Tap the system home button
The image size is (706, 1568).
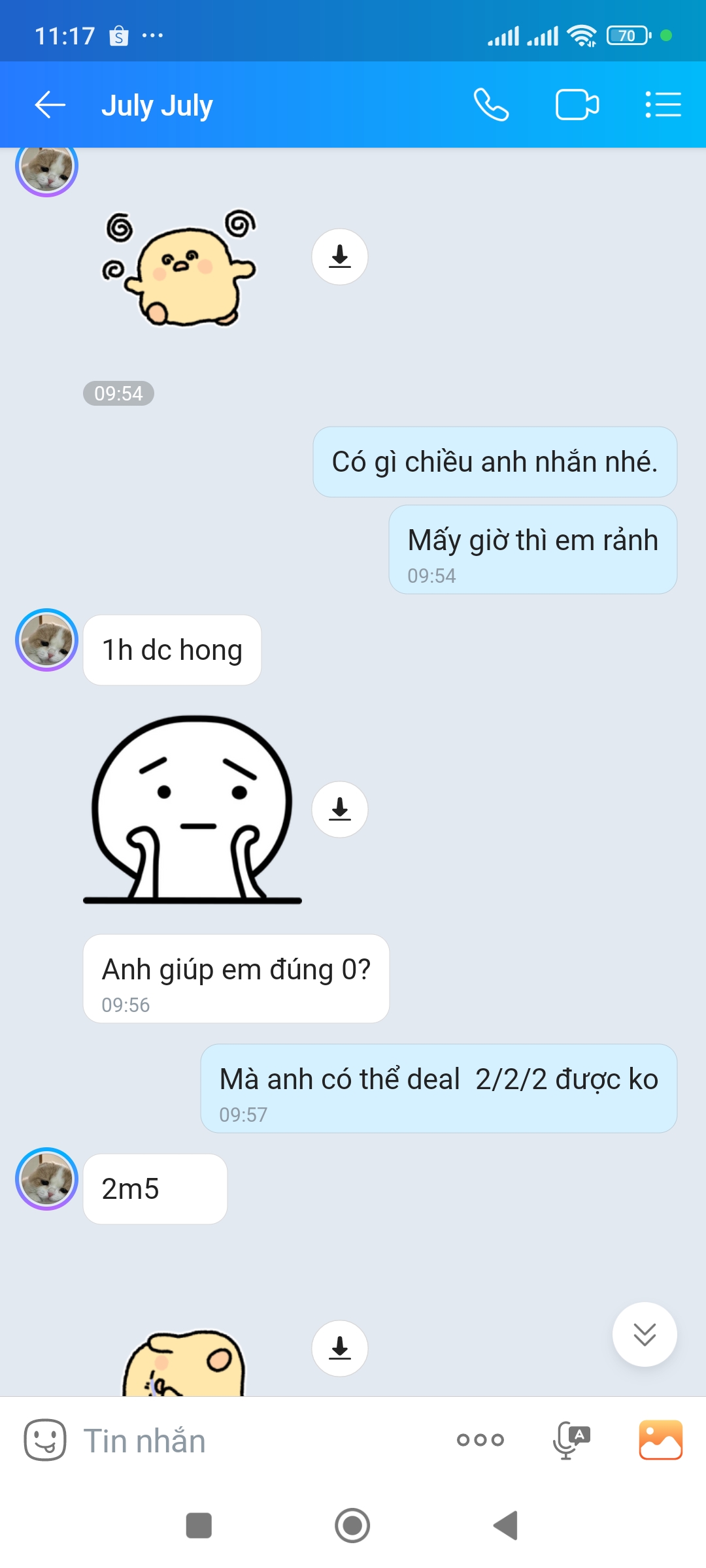[x=352, y=1526]
